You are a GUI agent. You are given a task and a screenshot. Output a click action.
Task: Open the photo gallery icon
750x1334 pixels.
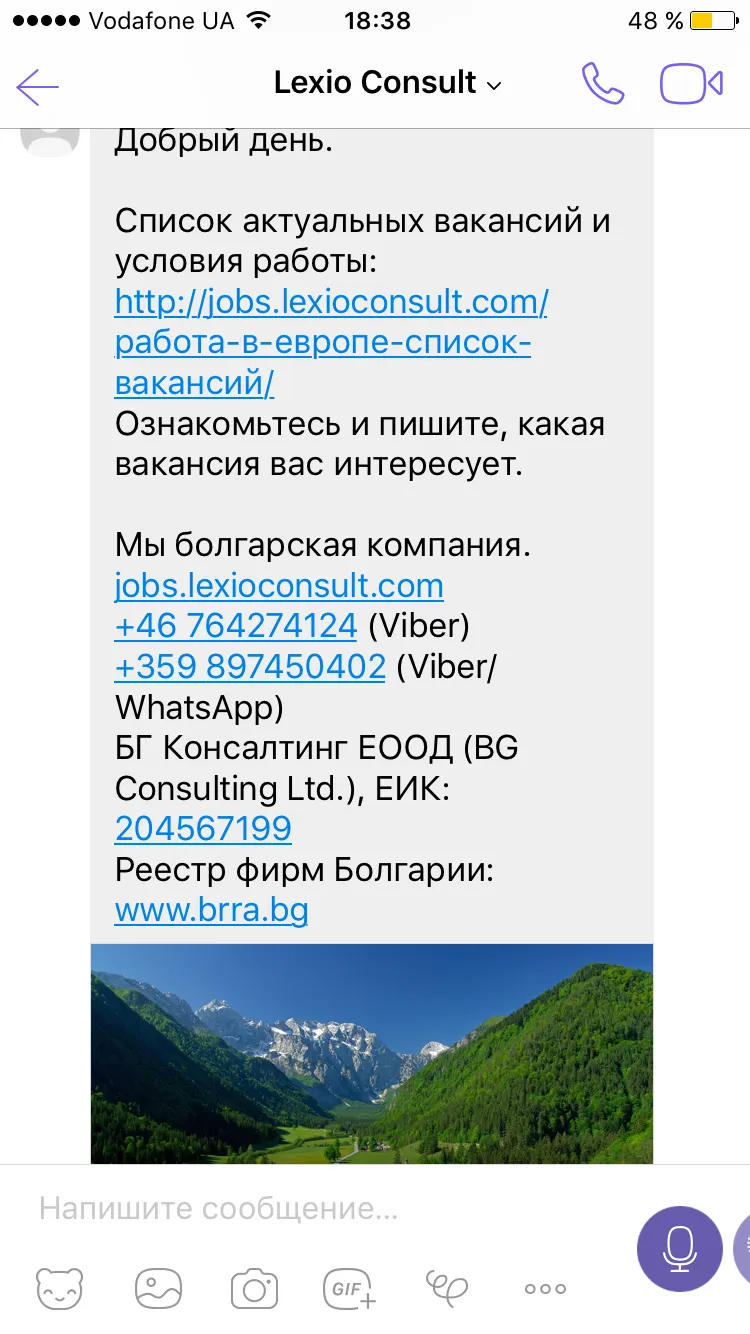coord(158,1287)
